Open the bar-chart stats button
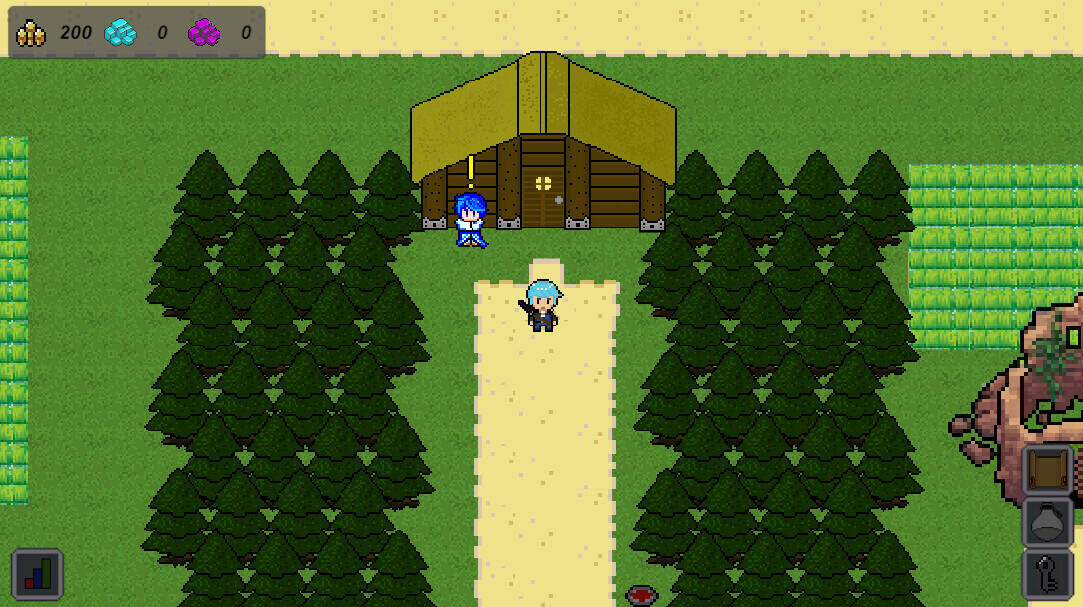1083x607 pixels. (x=37, y=574)
